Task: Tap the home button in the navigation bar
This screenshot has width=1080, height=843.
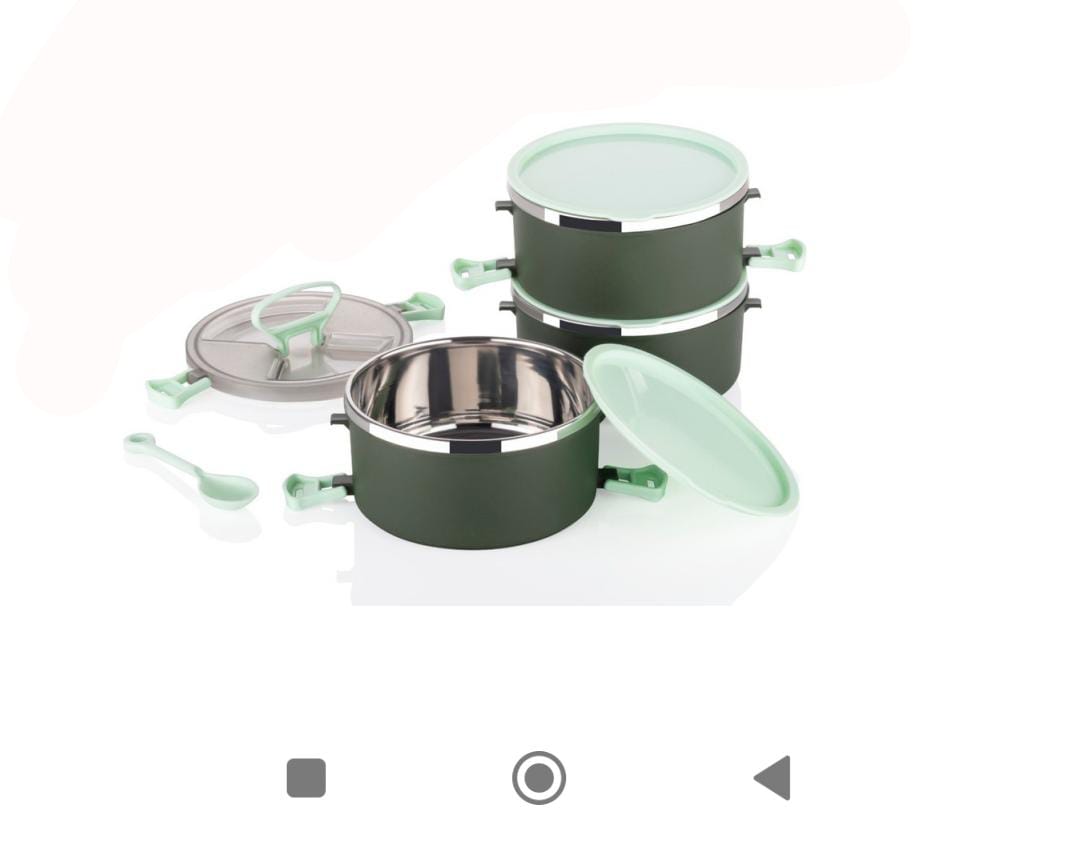Action: tap(539, 778)
